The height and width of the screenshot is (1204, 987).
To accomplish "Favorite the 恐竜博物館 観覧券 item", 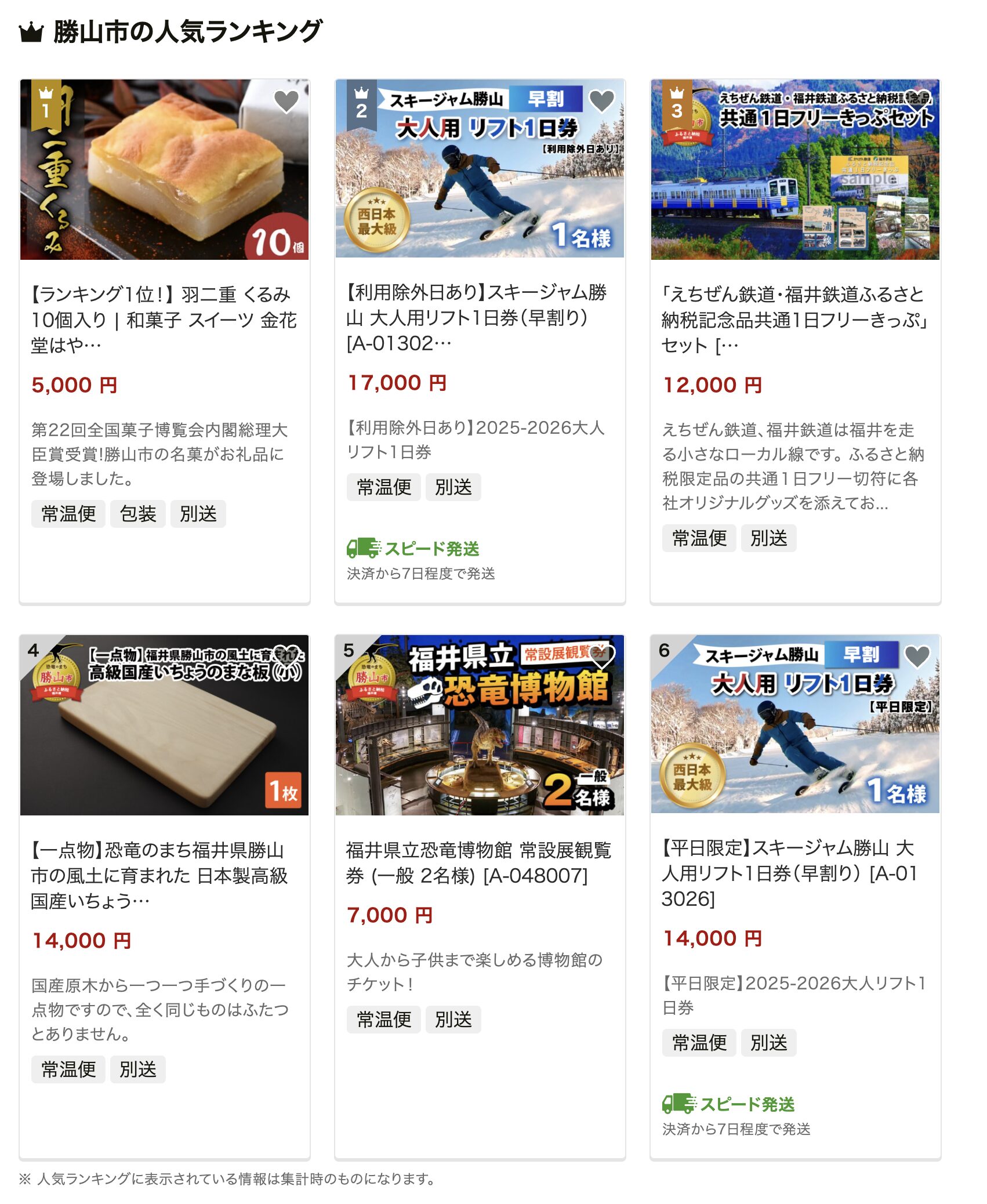I will [601, 656].
